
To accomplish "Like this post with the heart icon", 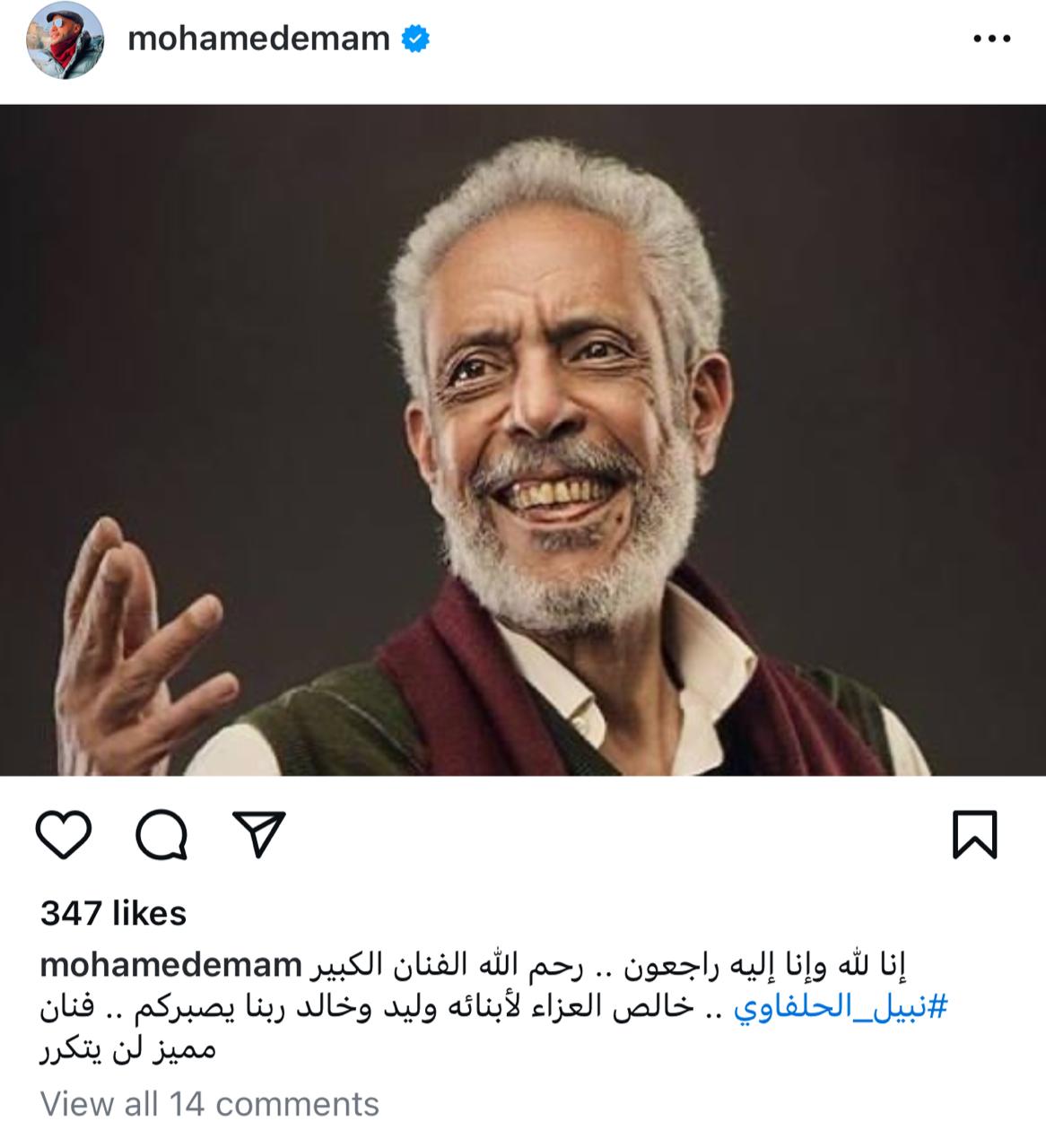I will (65, 835).
